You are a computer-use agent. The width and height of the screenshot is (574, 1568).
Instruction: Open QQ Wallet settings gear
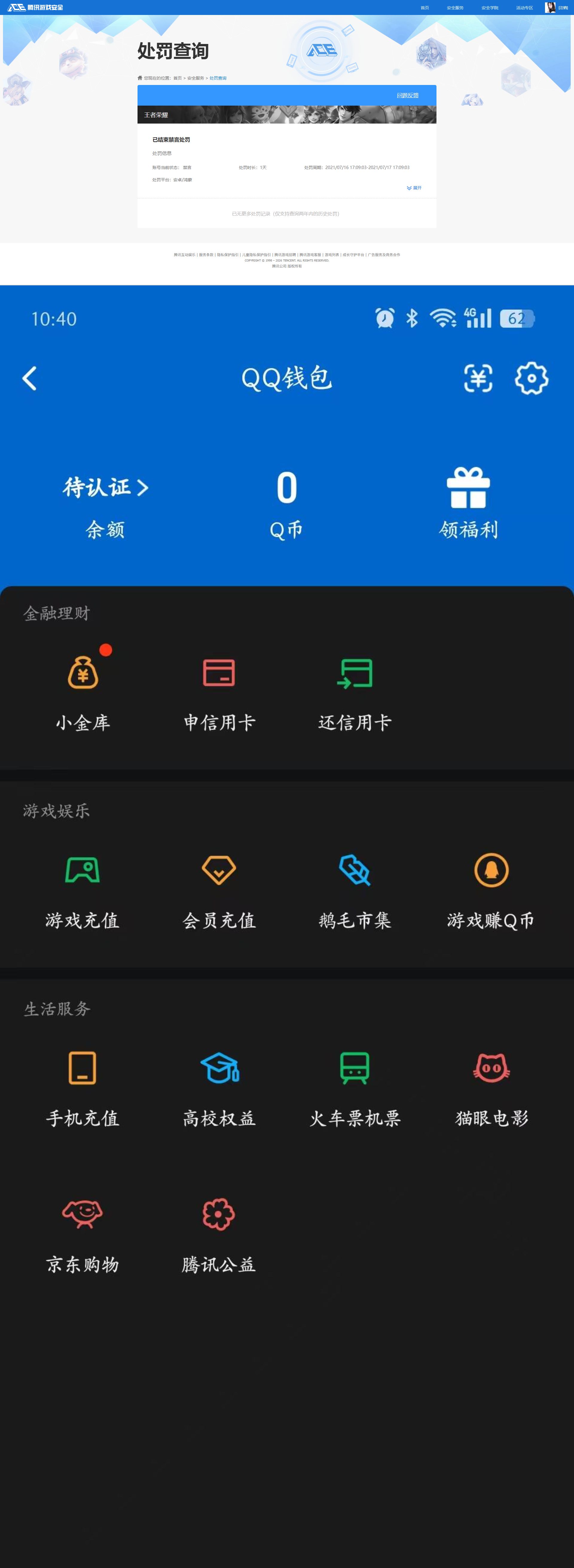532,377
